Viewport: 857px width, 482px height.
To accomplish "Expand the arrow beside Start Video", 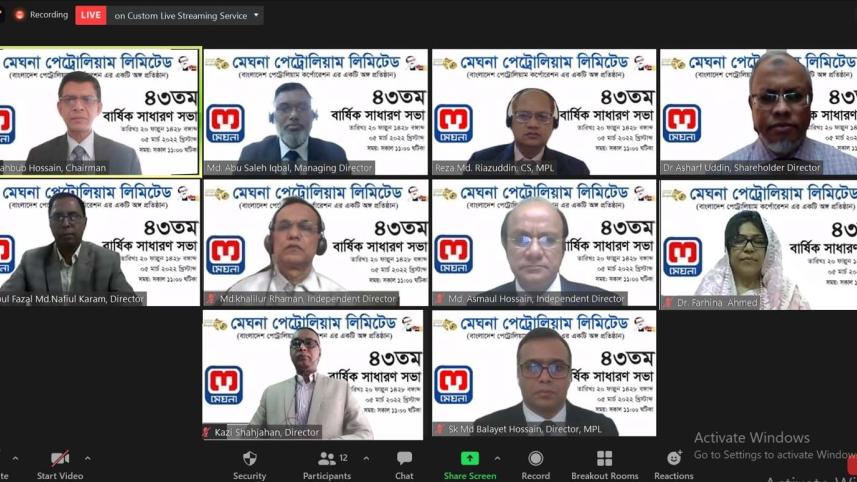I will point(87,458).
